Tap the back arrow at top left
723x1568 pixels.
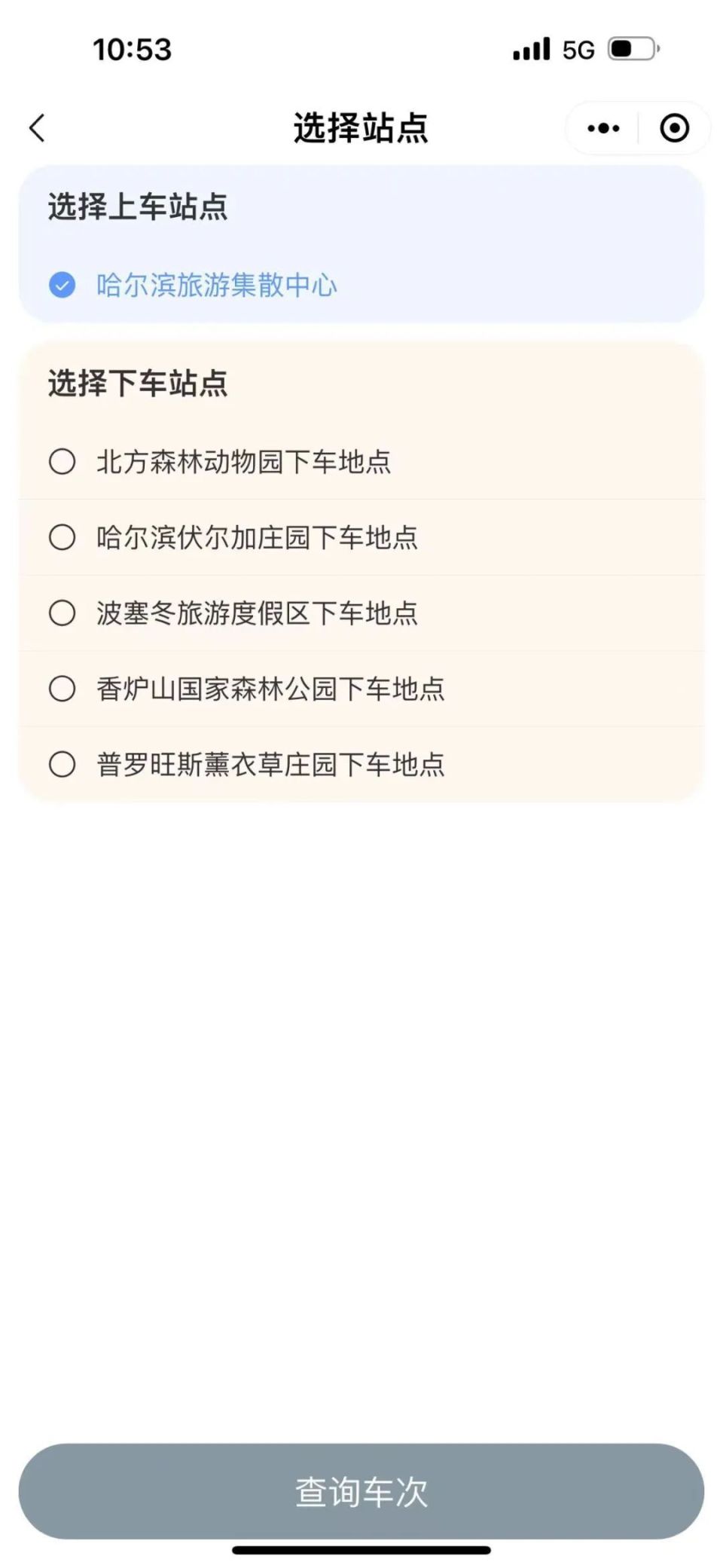click(35, 127)
